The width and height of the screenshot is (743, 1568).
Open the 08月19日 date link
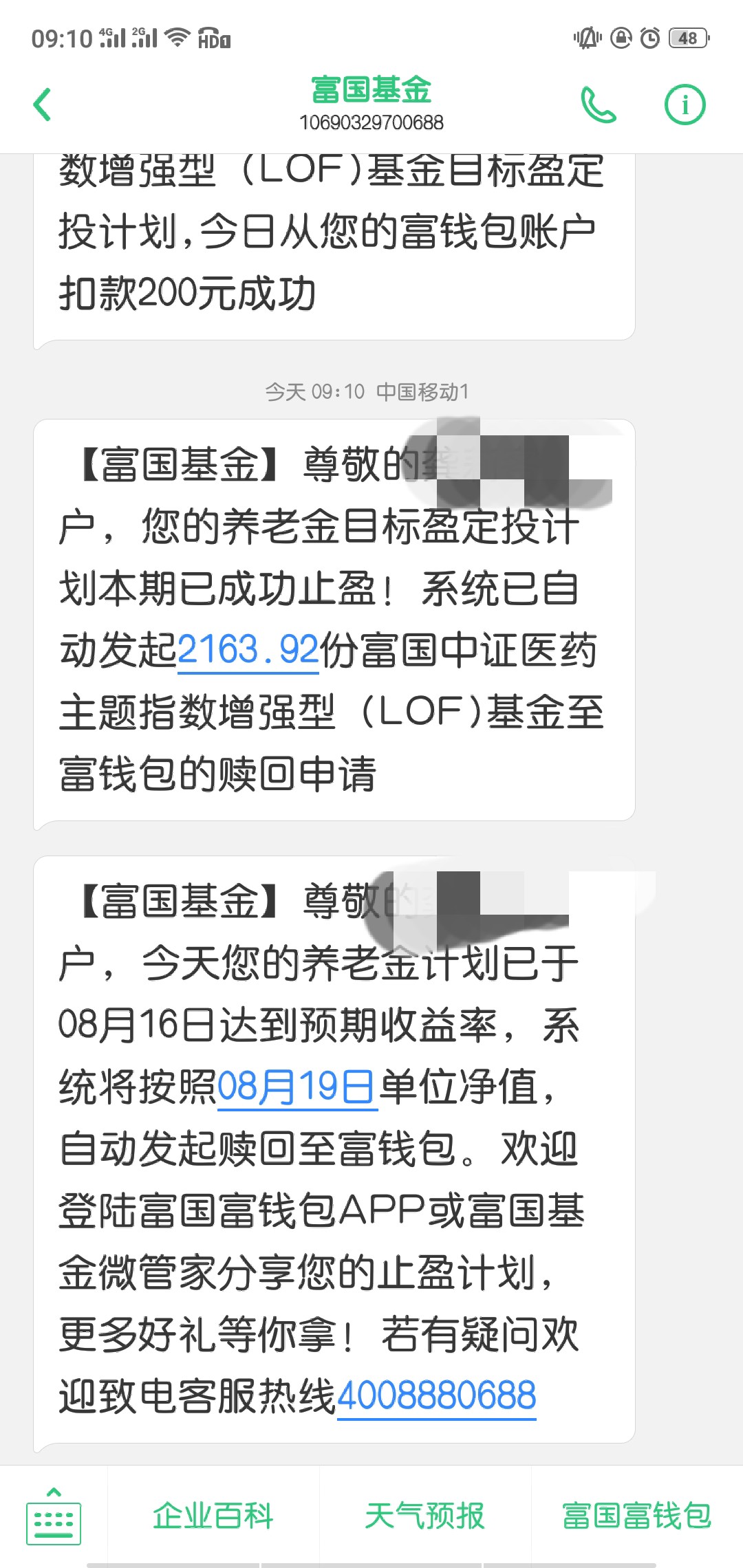pyautogui.click(x=297, y=1087)
